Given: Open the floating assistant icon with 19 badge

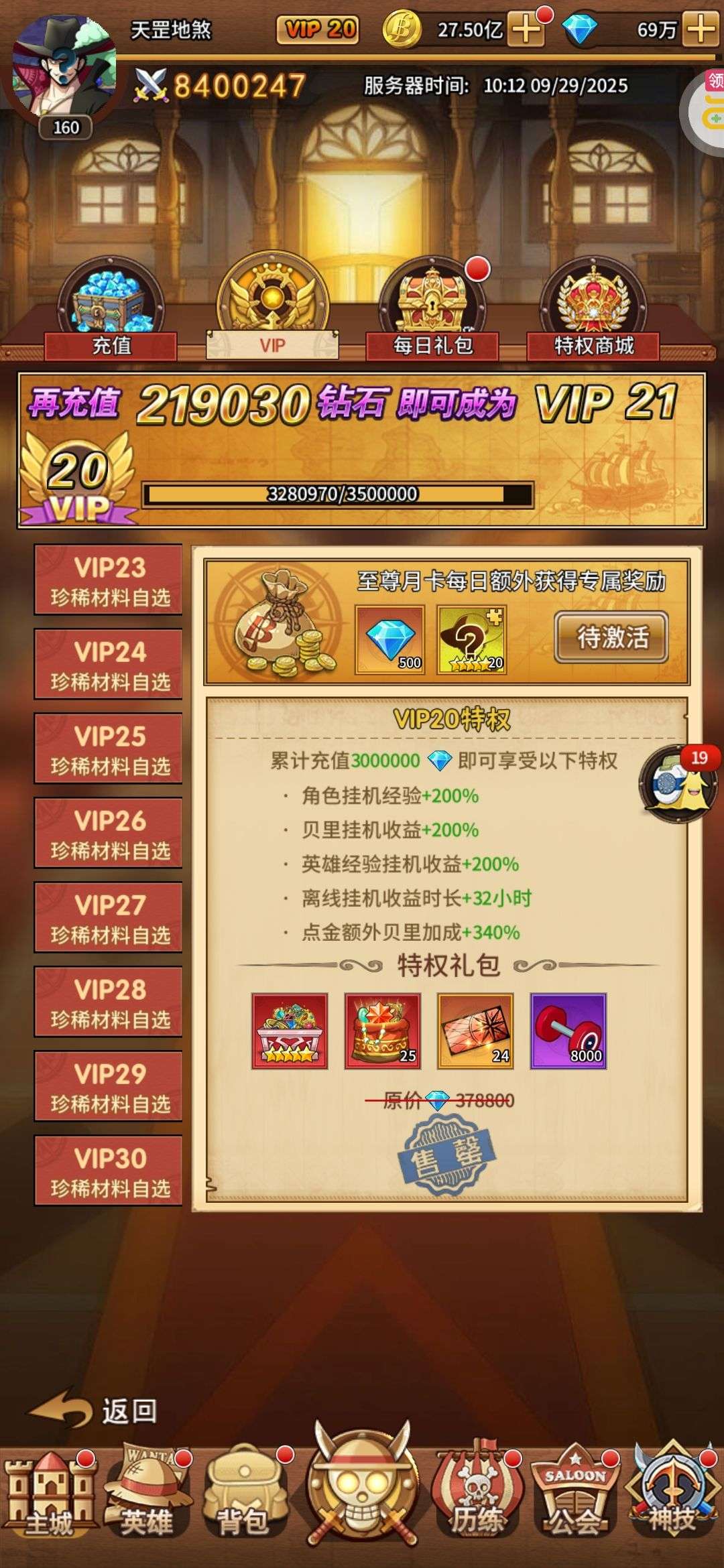Looking at the screenshot, I should pos(672,785).
